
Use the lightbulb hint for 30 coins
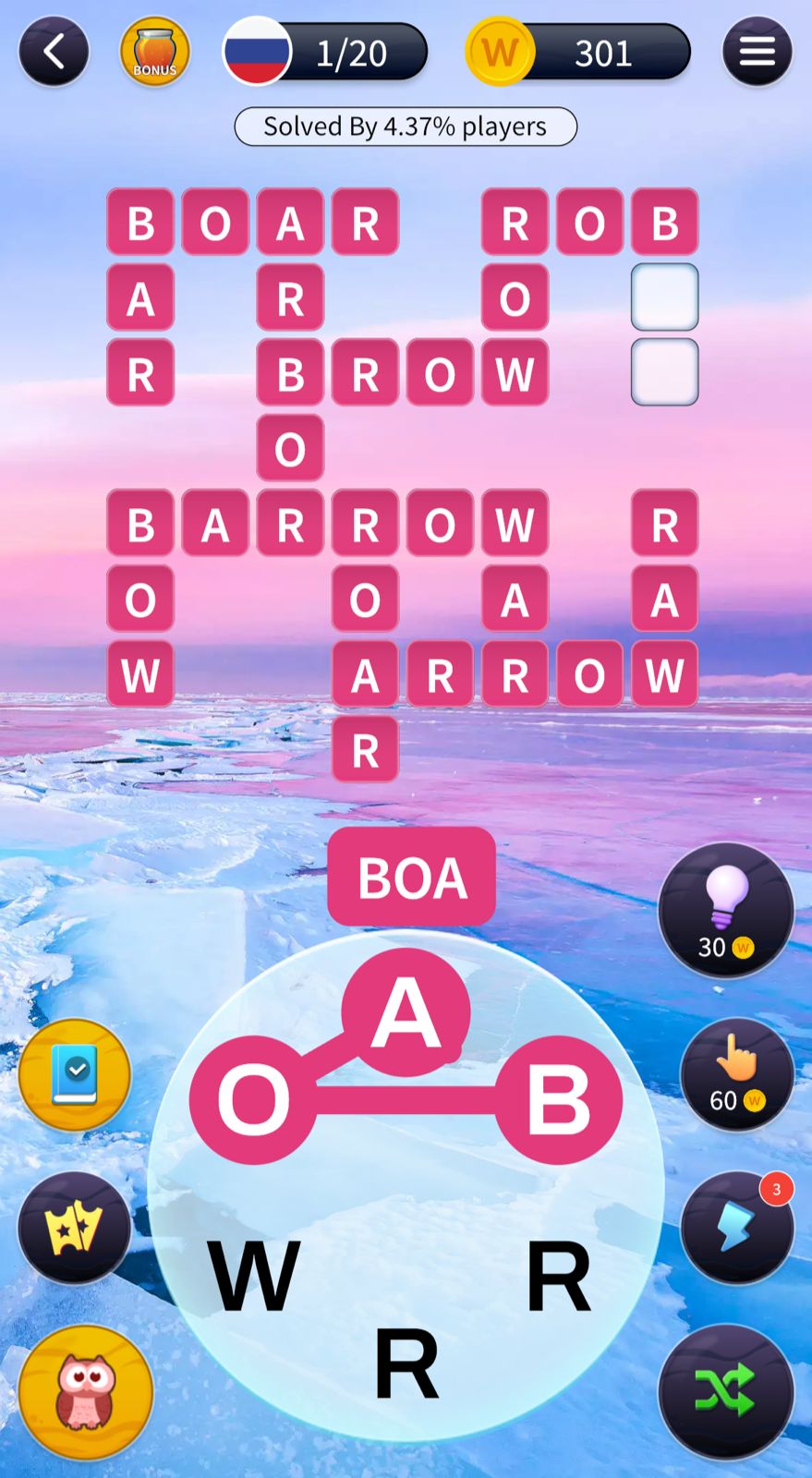coord(725,910)
